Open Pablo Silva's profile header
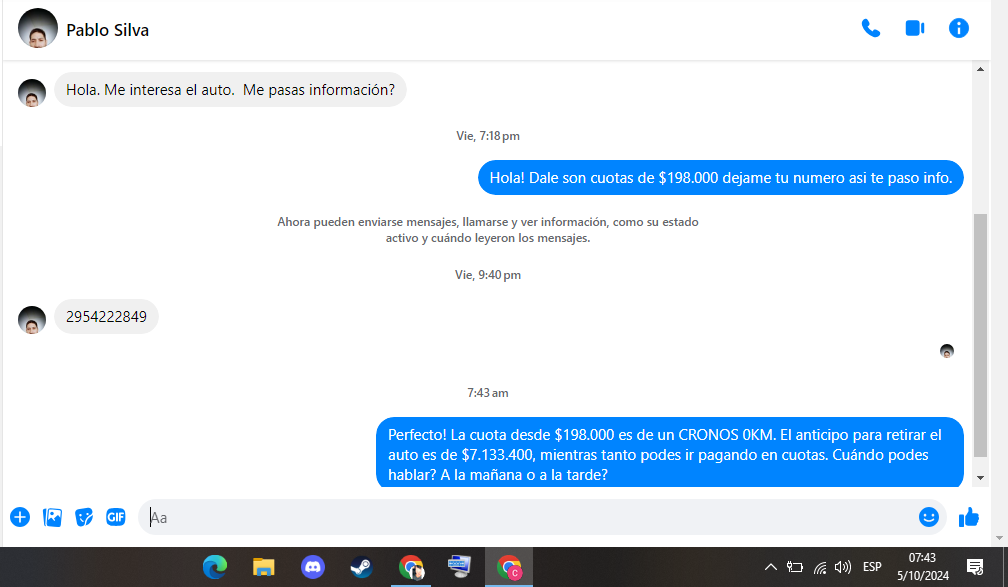The image size is (1008, 587). point(107,30)
